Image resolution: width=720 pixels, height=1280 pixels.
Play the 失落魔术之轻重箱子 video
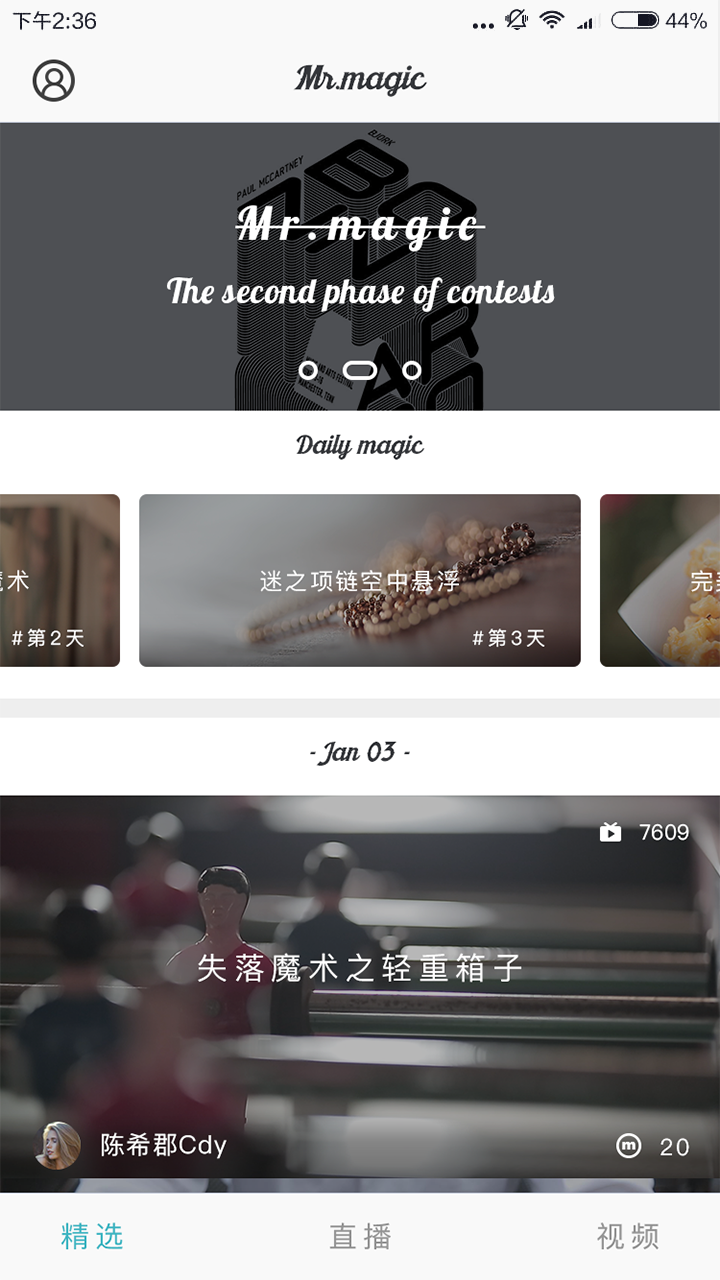(360, 968)
